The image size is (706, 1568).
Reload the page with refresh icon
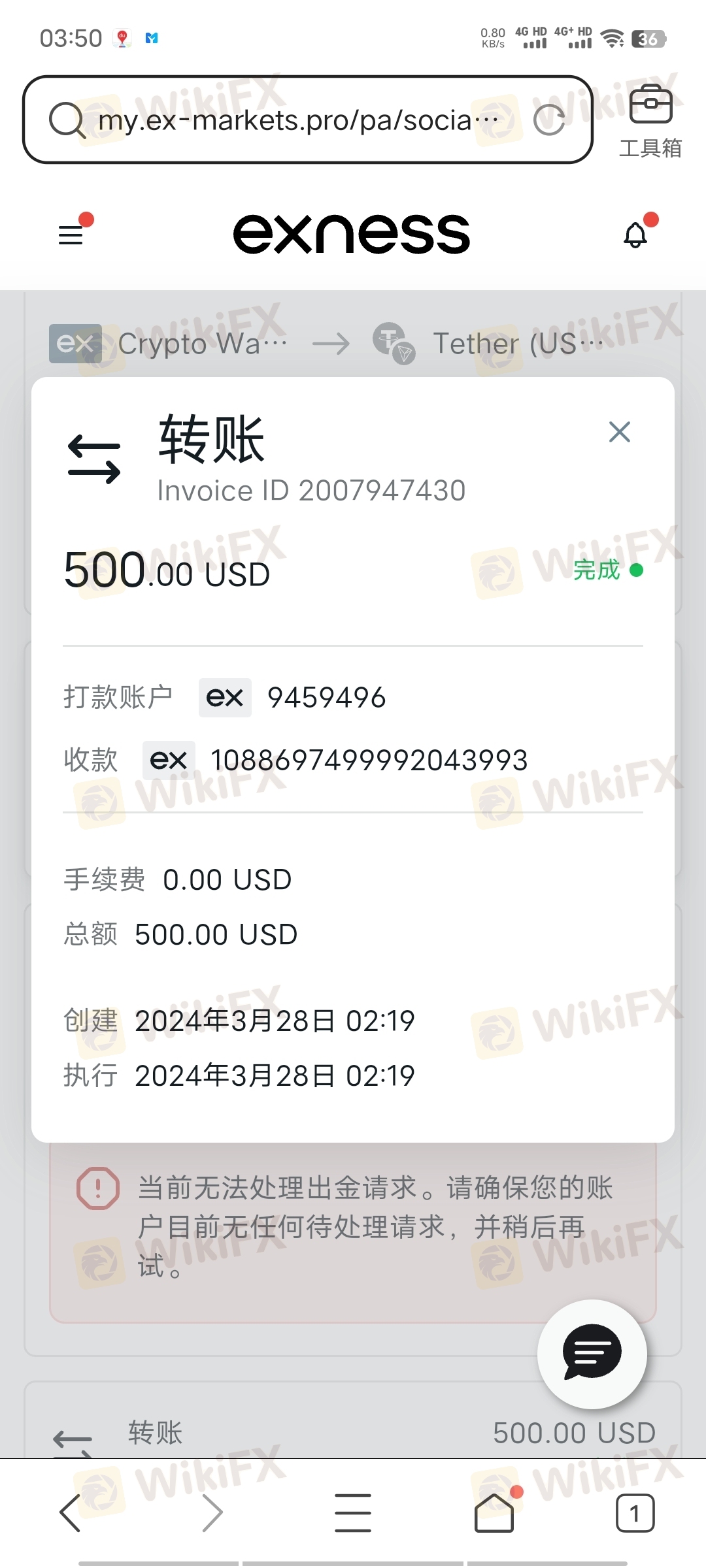[549, 120]
